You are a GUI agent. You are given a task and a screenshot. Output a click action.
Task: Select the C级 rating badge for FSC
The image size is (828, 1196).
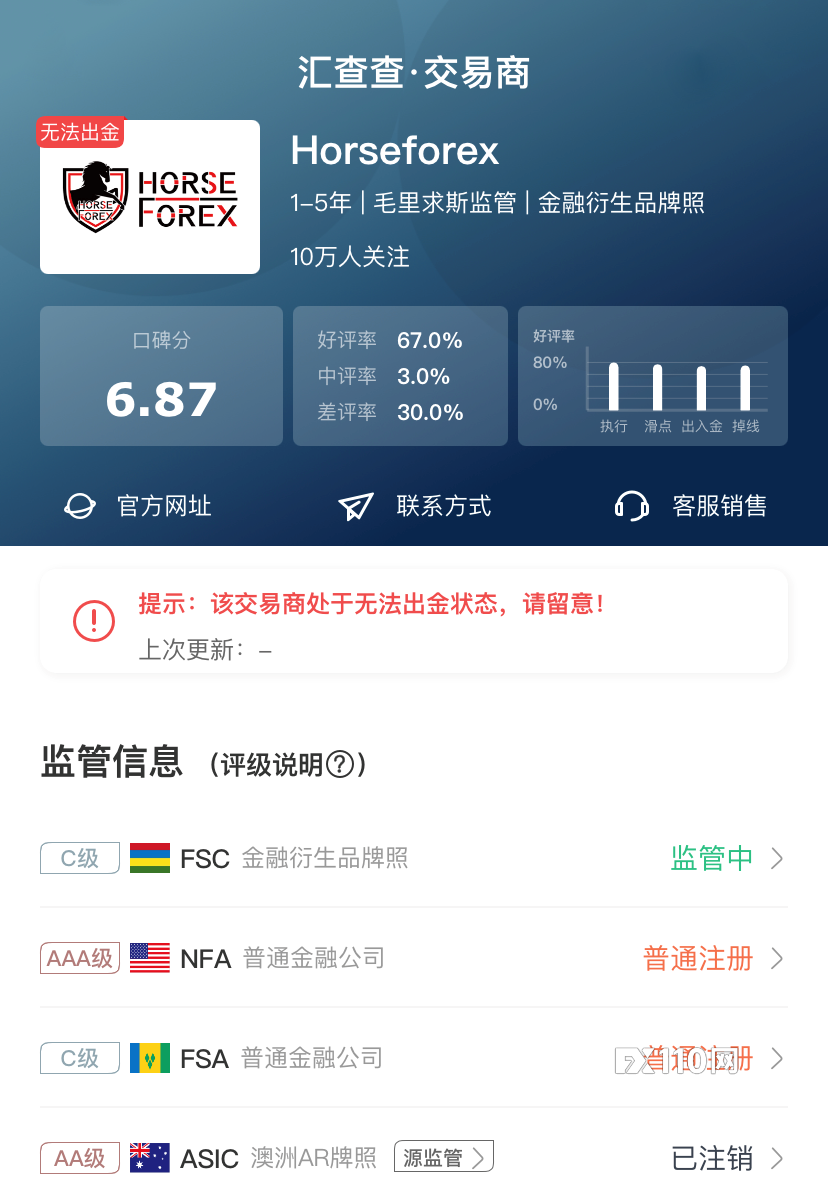click(79, 858)
